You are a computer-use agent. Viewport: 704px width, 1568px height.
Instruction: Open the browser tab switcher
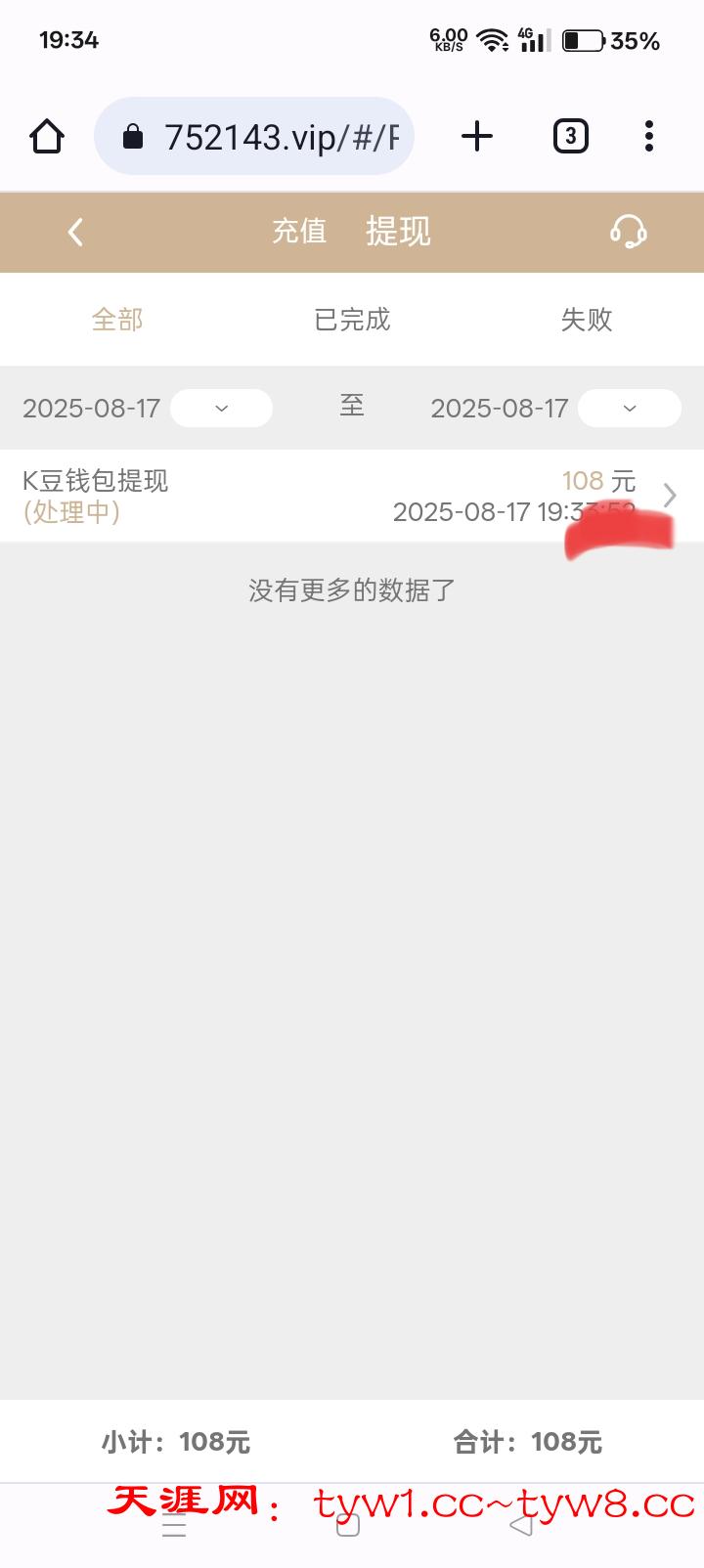coord(571,137)
